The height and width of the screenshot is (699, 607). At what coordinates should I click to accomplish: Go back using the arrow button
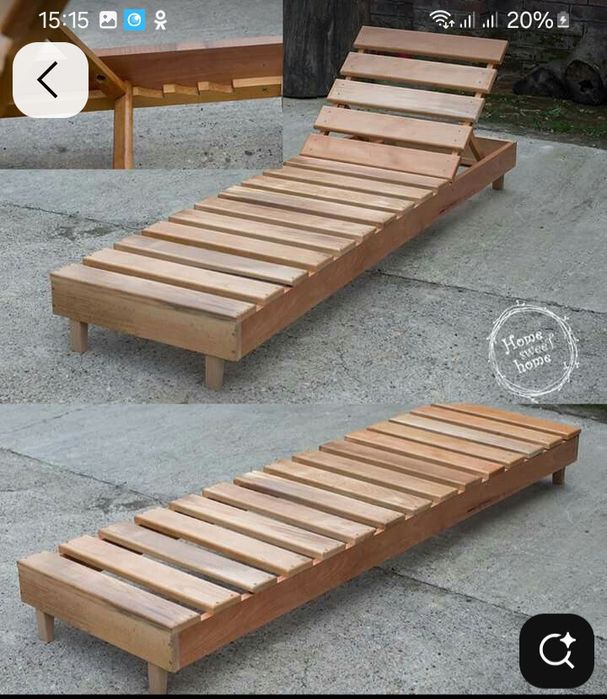tap(50, 80)
